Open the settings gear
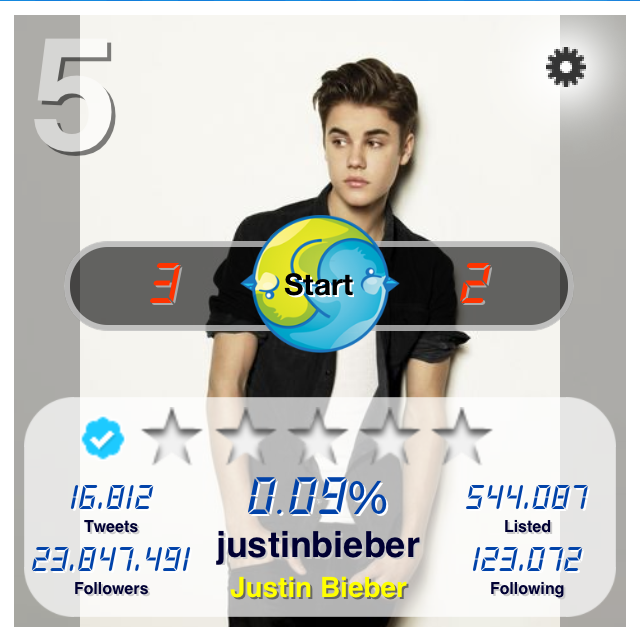 tap(566, 67)
